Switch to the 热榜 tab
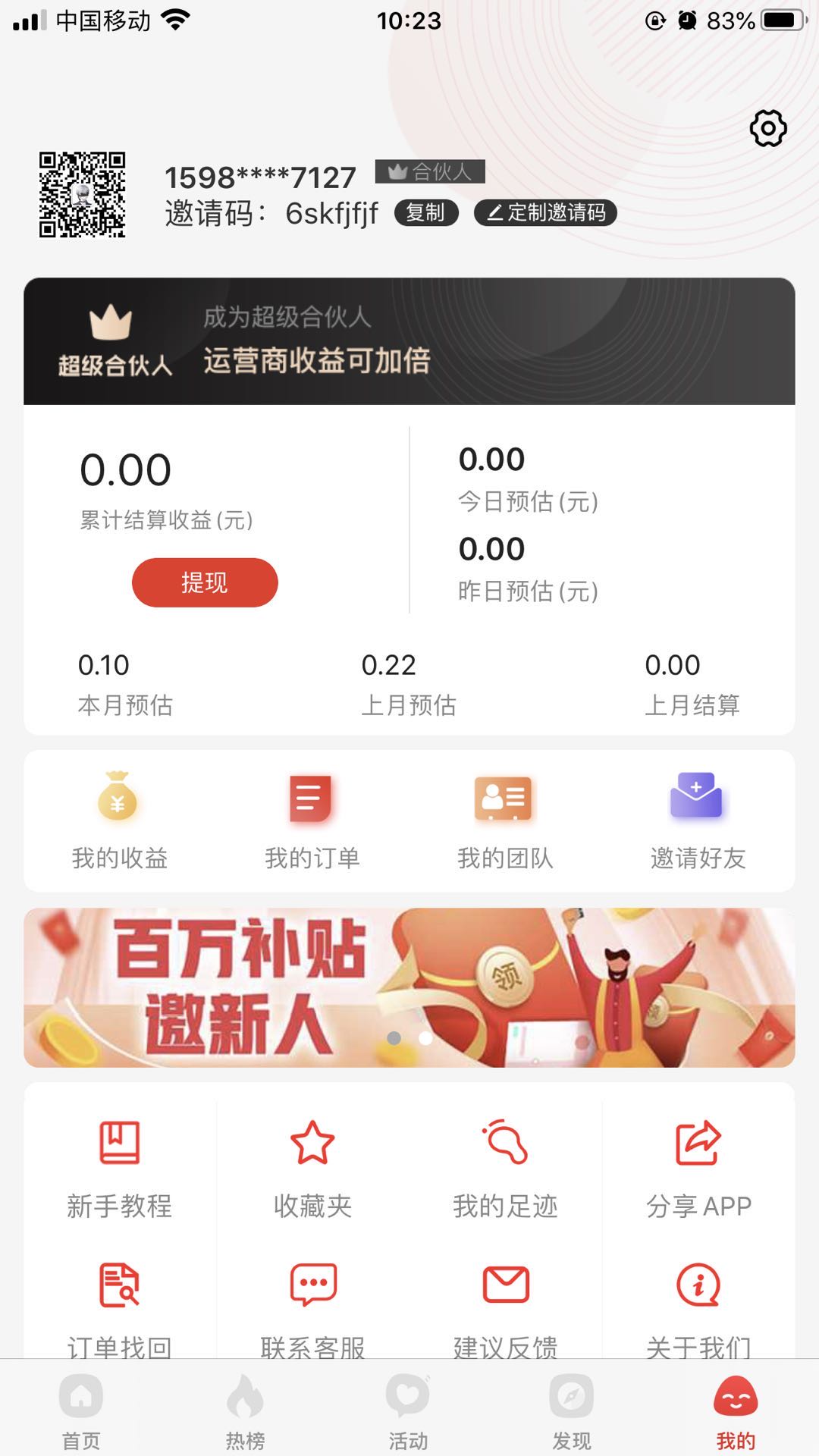Screen dimensions: 819x1456 245,1412
